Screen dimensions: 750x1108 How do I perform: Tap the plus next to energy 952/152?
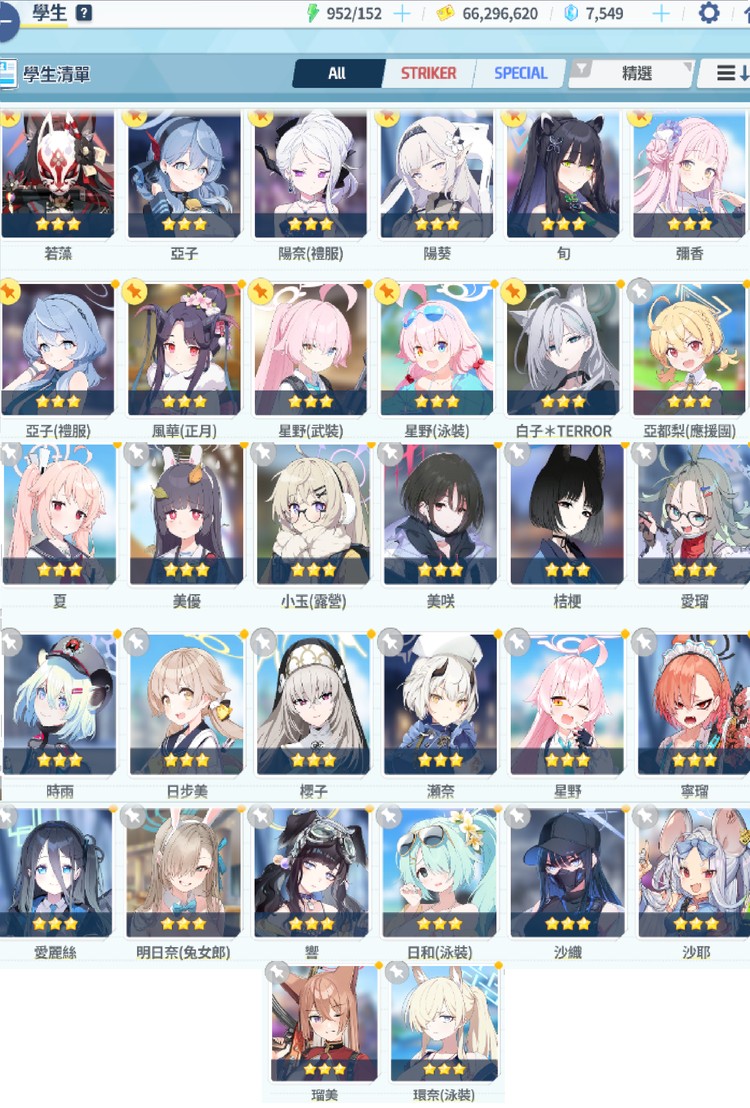tap(402, 13)
